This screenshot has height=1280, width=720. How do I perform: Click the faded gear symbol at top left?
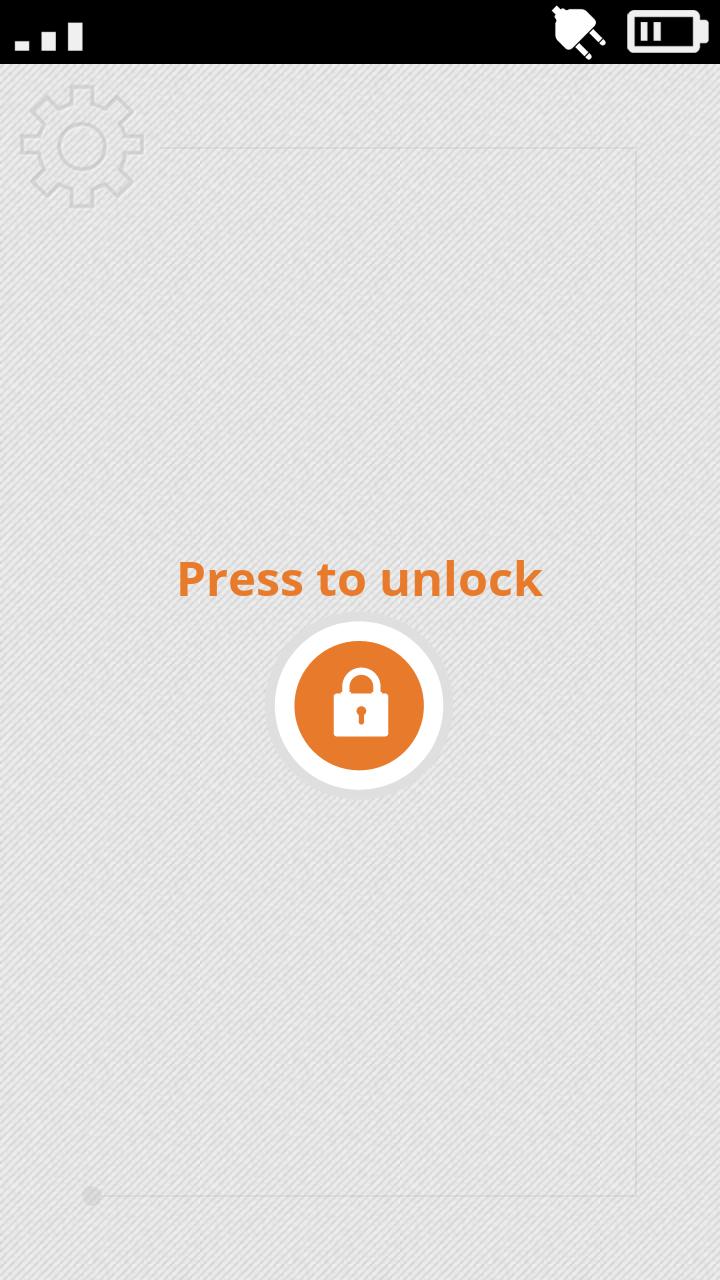point(80,145)
